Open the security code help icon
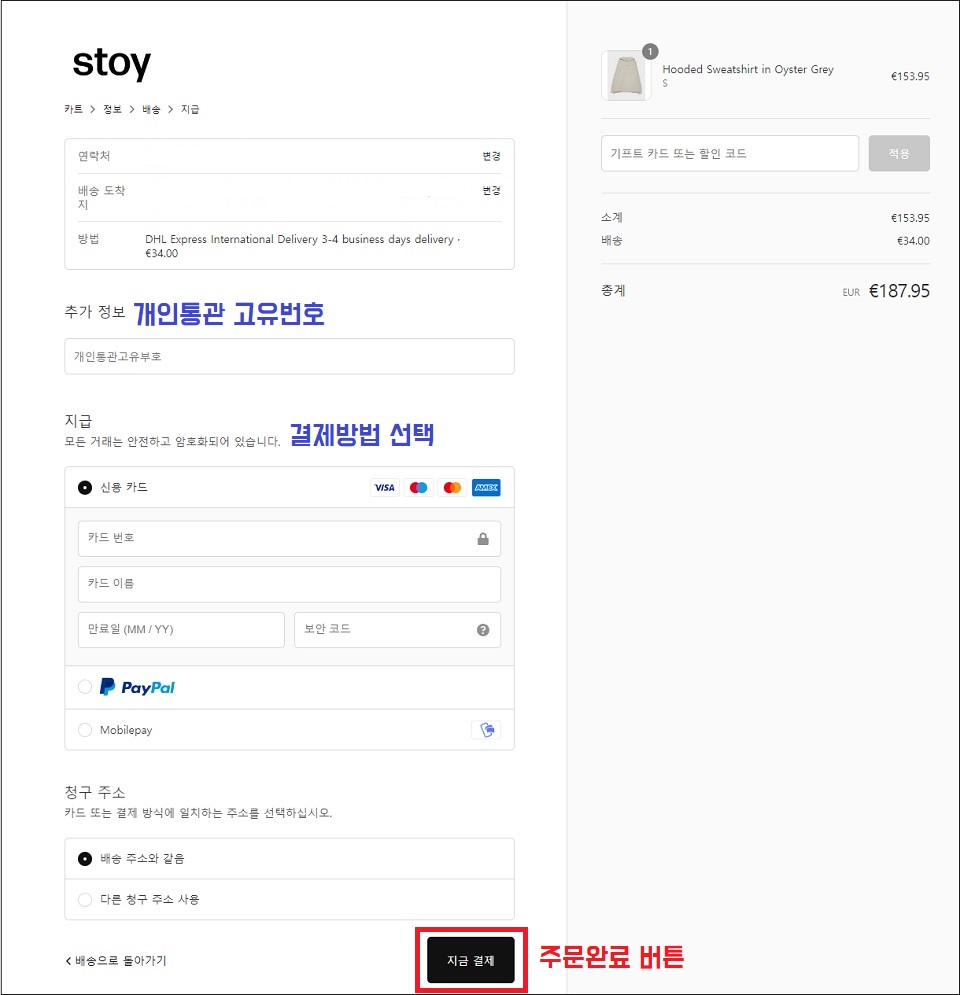The height and width of the screenshot is (995, 960). [x=483, y=630]
